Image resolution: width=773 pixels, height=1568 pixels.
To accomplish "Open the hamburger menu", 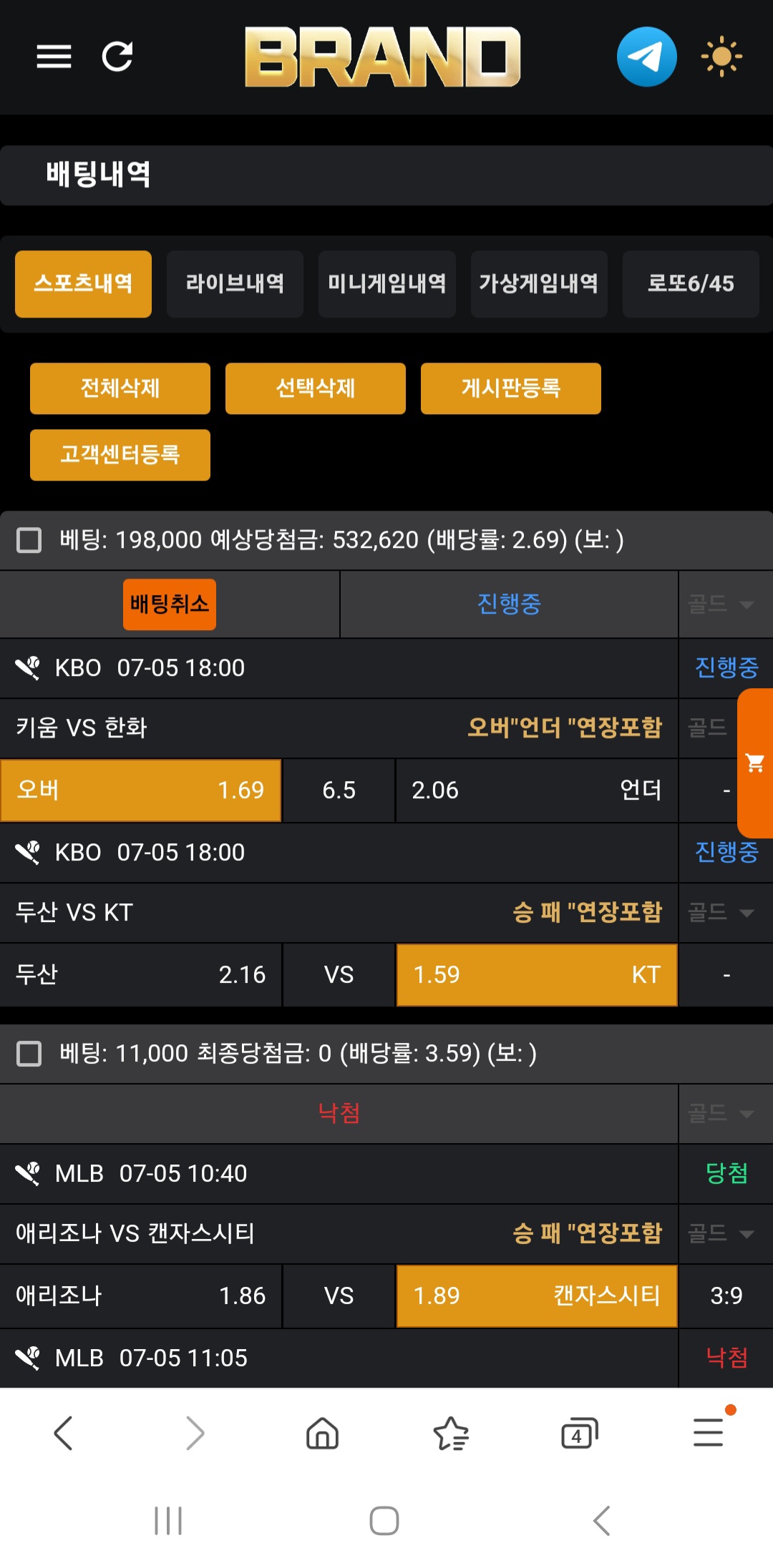I will 54,57.
